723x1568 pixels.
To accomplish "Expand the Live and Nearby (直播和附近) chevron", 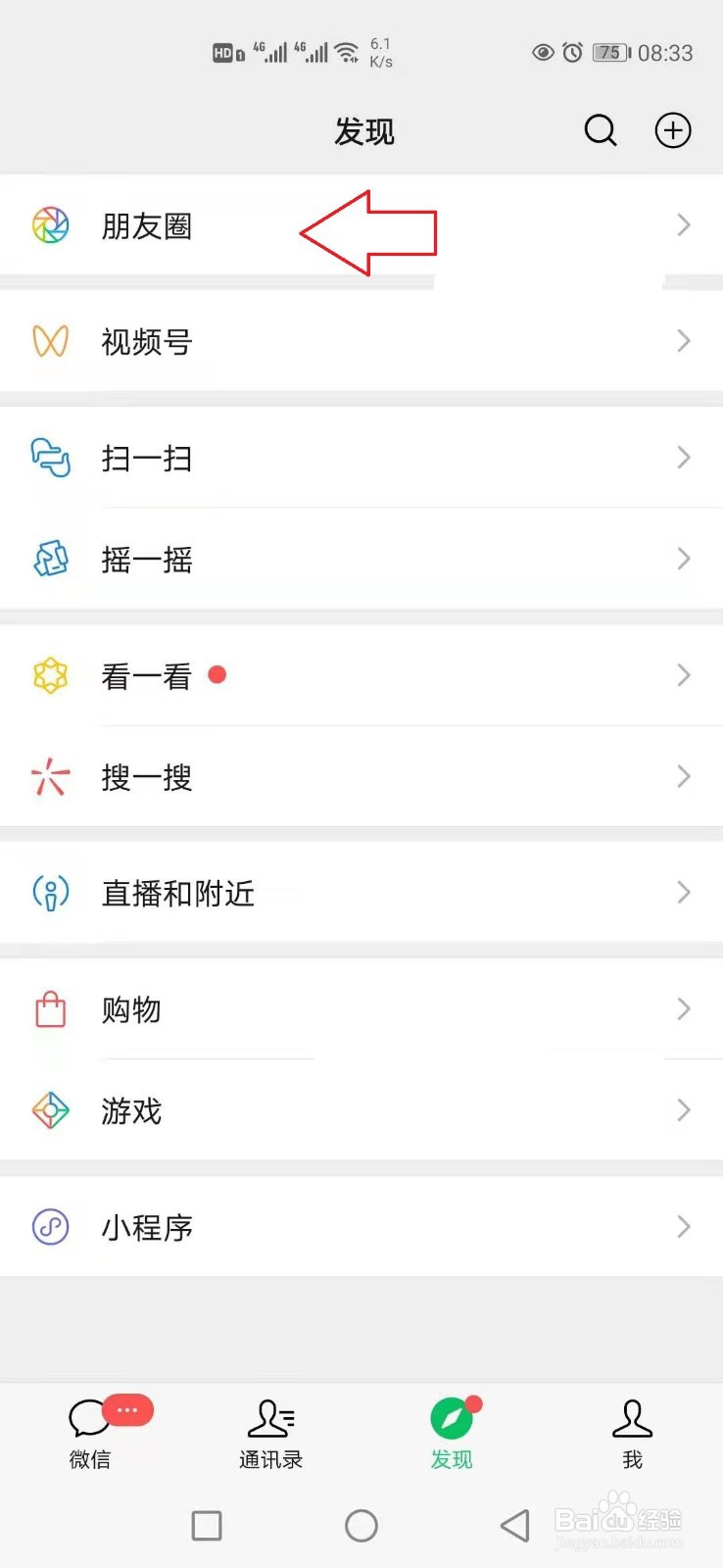I will [684, 892].
